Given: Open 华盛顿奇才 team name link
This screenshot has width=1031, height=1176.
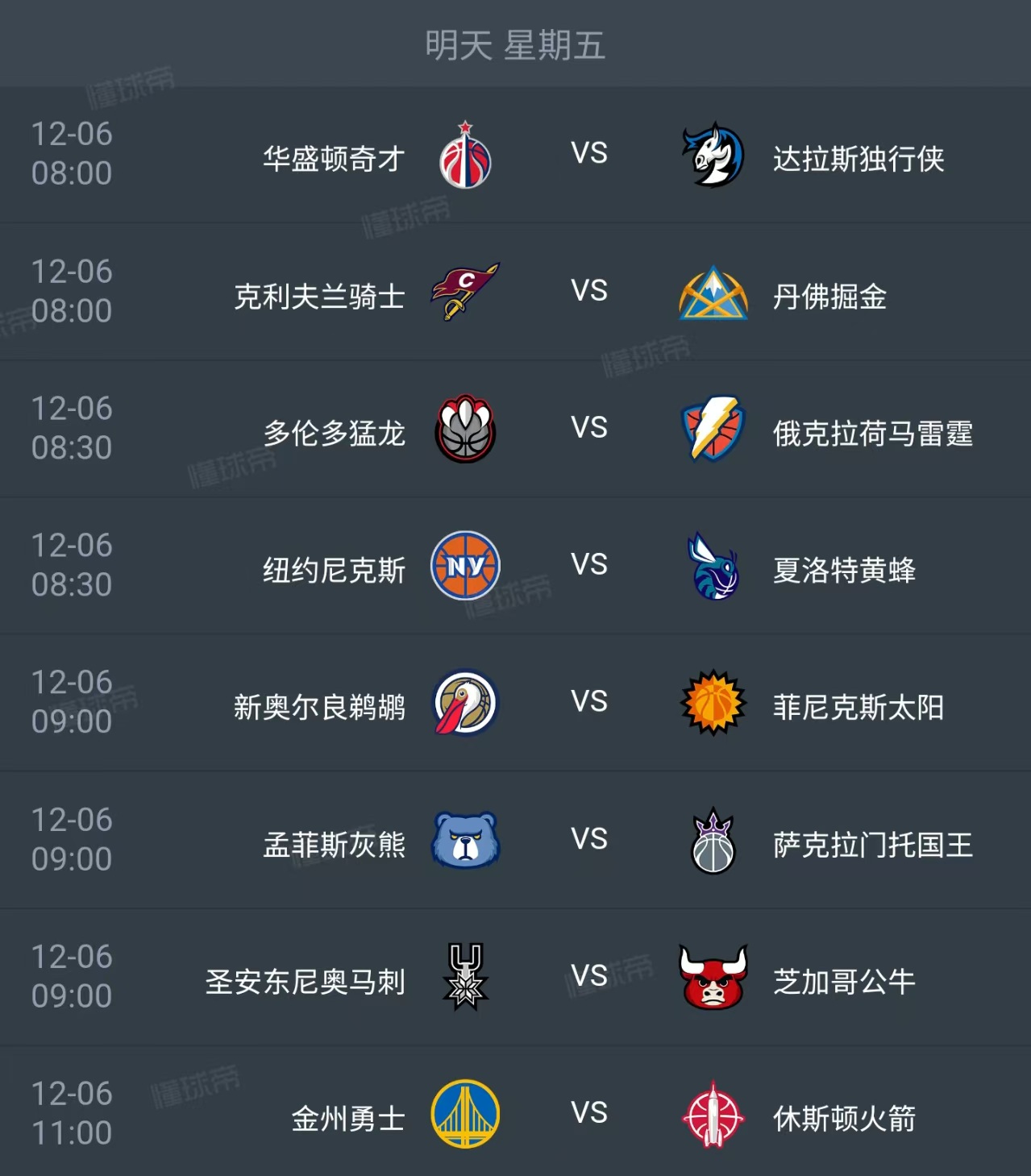Looking at the screenshot, I should tap(331, 157).
